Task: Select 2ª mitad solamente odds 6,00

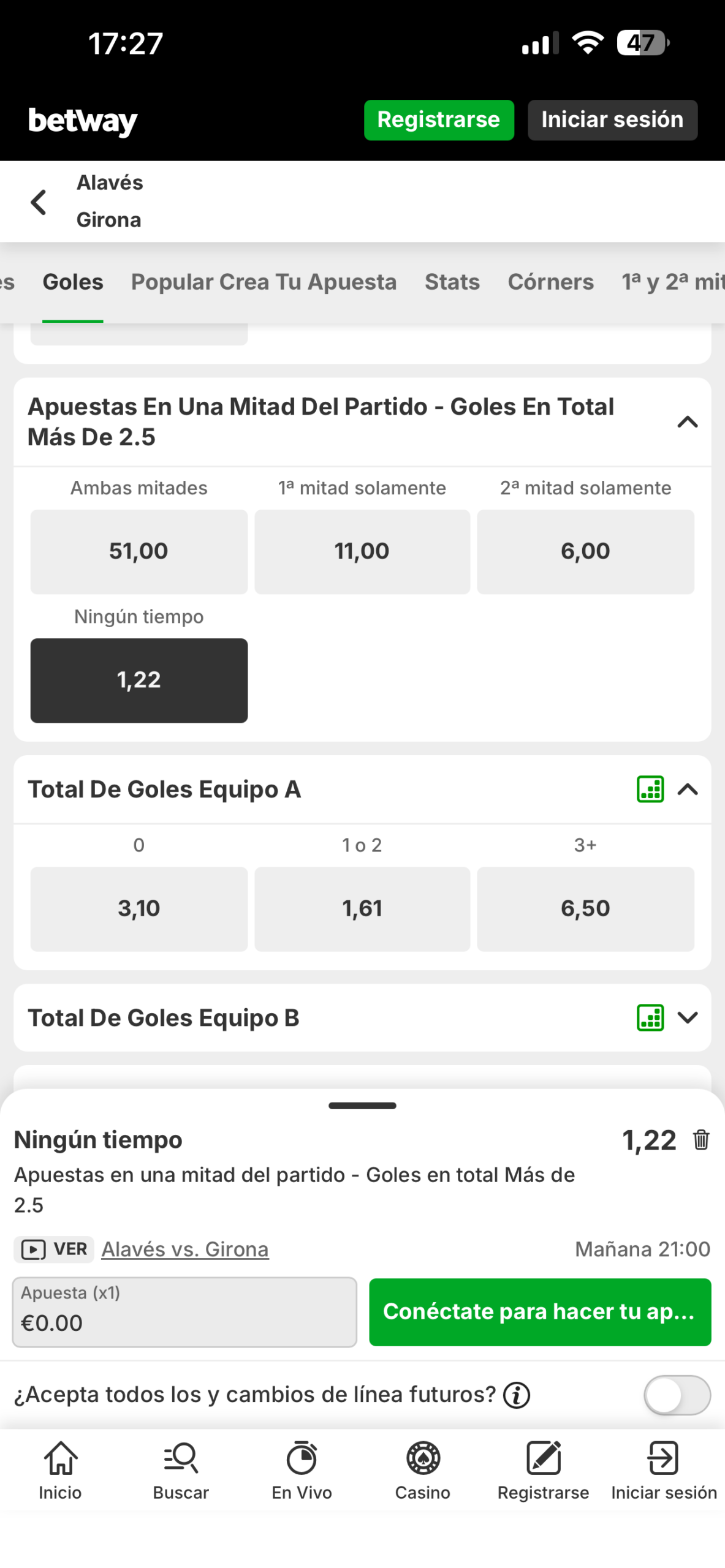Action: point(585,551)
